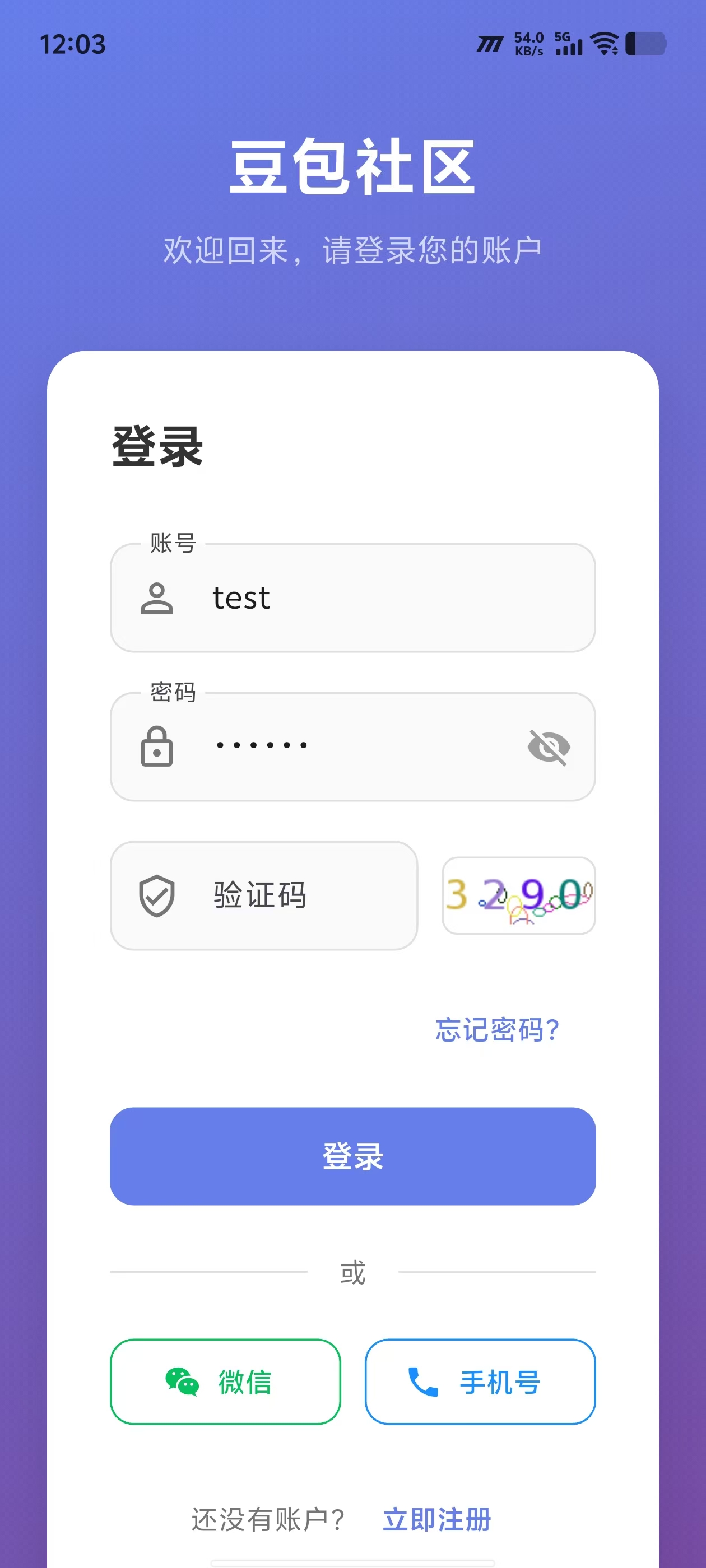Refresh the captcha image showing 3290

(x=518, y=896)
